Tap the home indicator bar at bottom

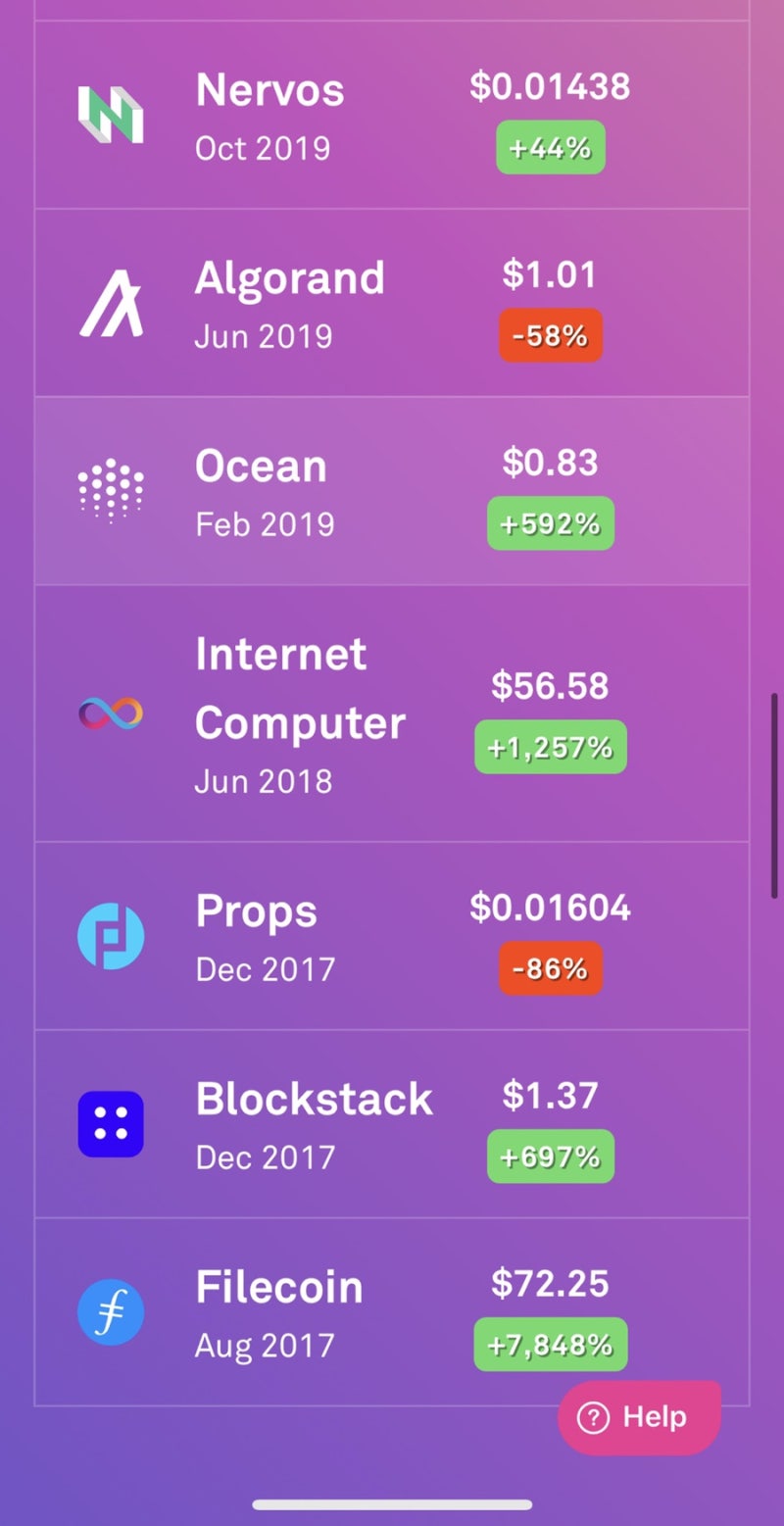[x=392, y=1502]
